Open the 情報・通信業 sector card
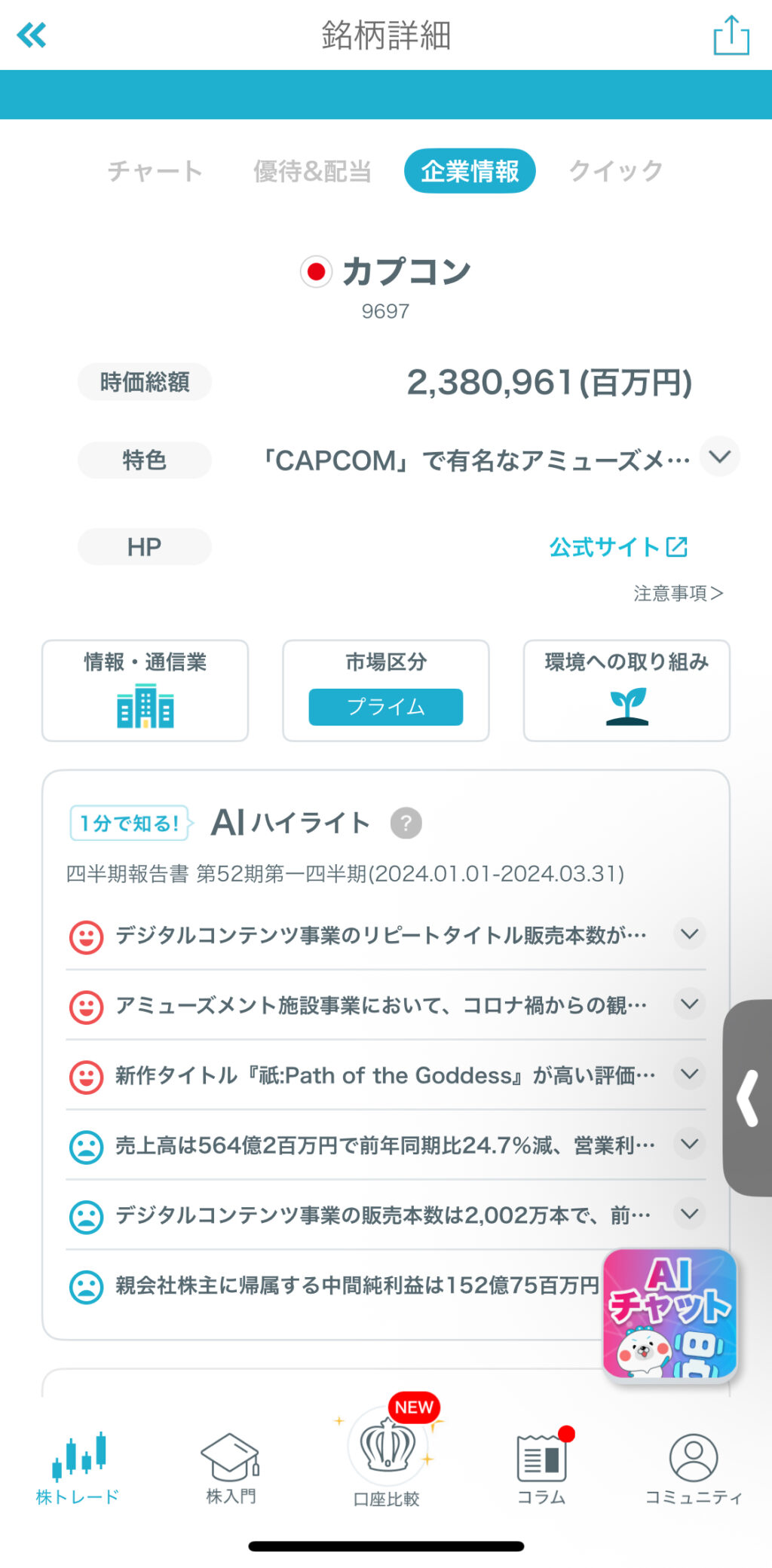Screen dimensions: 772x1568 tap(145, 691)
